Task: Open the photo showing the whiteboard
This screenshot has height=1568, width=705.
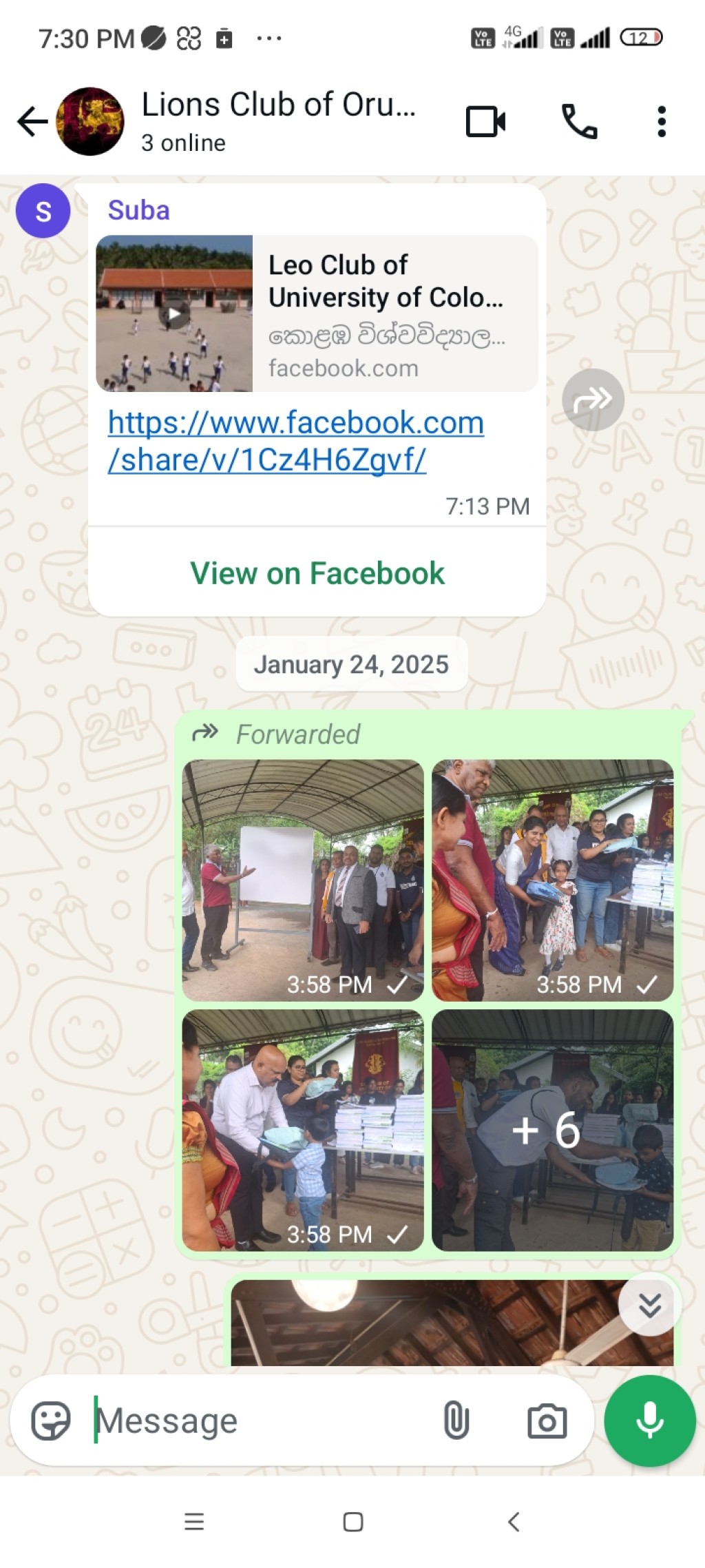Action: (x=303, y=880)
